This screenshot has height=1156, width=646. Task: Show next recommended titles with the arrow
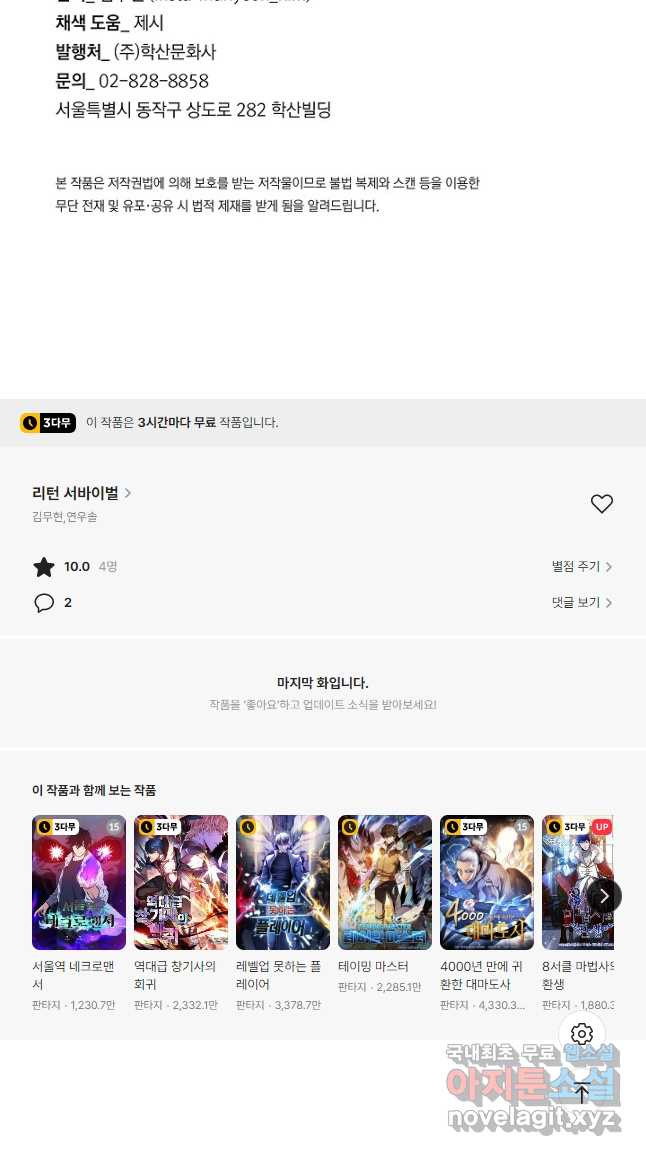click(x=604, y=895)
